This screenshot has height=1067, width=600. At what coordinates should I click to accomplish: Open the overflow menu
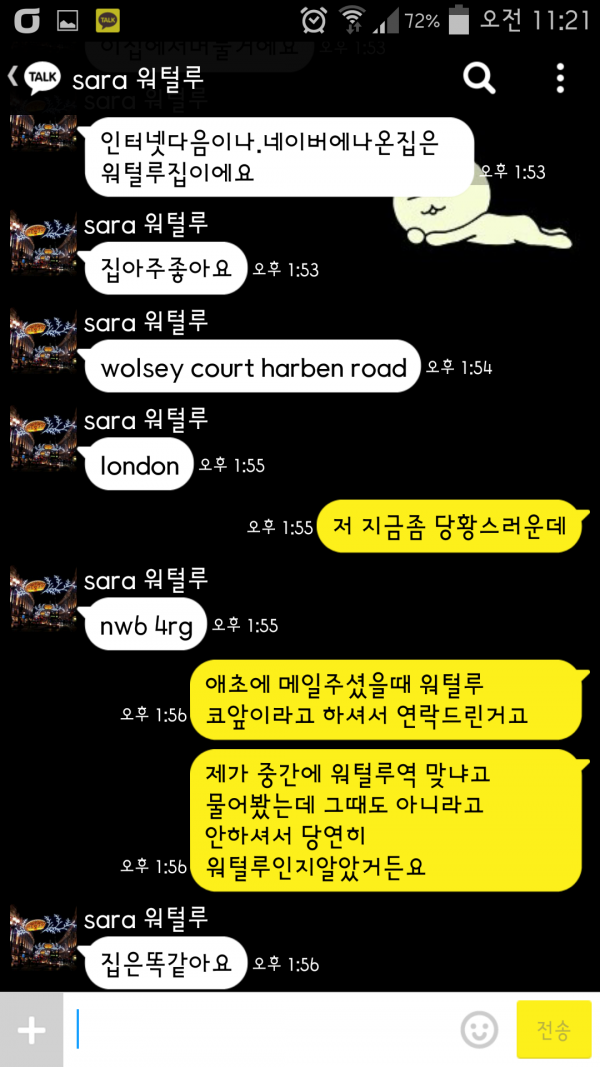point(560,77)
